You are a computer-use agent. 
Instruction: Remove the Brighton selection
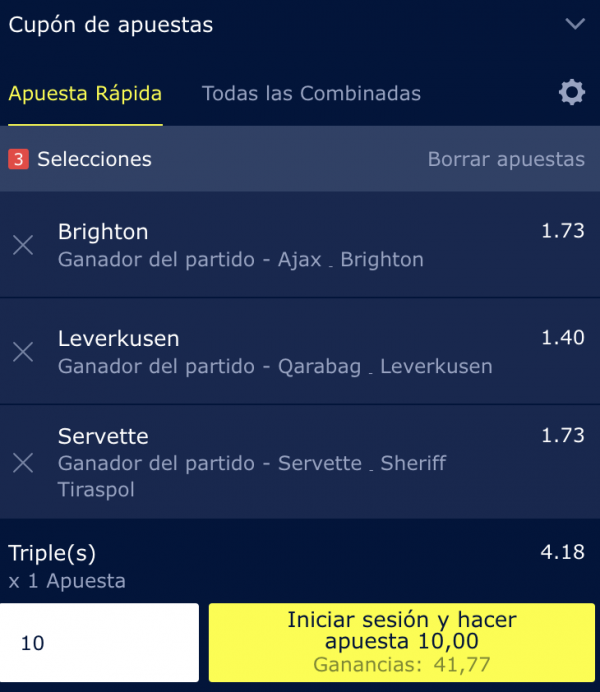pyautogui.click(x=23, y=245)
